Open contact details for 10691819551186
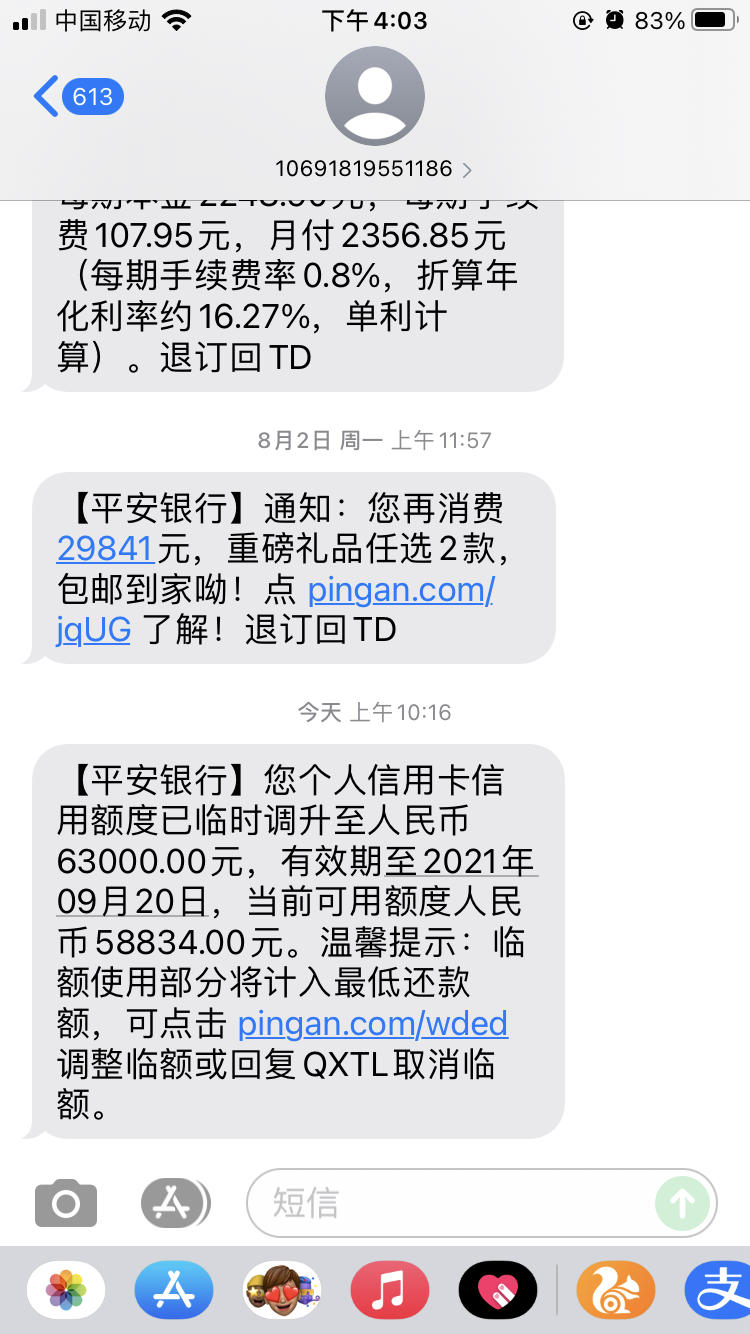The image size is (750, 1334). point(375,168)
